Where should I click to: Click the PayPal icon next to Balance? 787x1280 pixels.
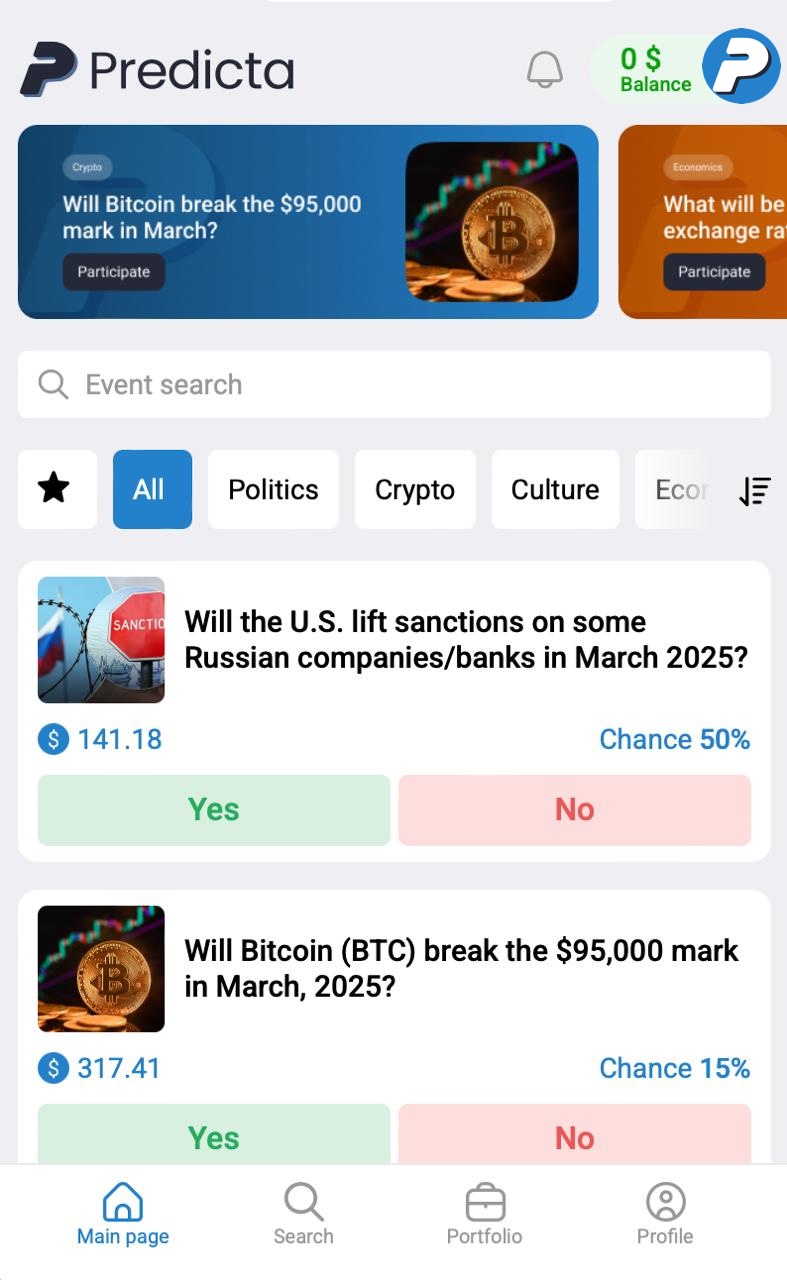click(x=740, y=66)
